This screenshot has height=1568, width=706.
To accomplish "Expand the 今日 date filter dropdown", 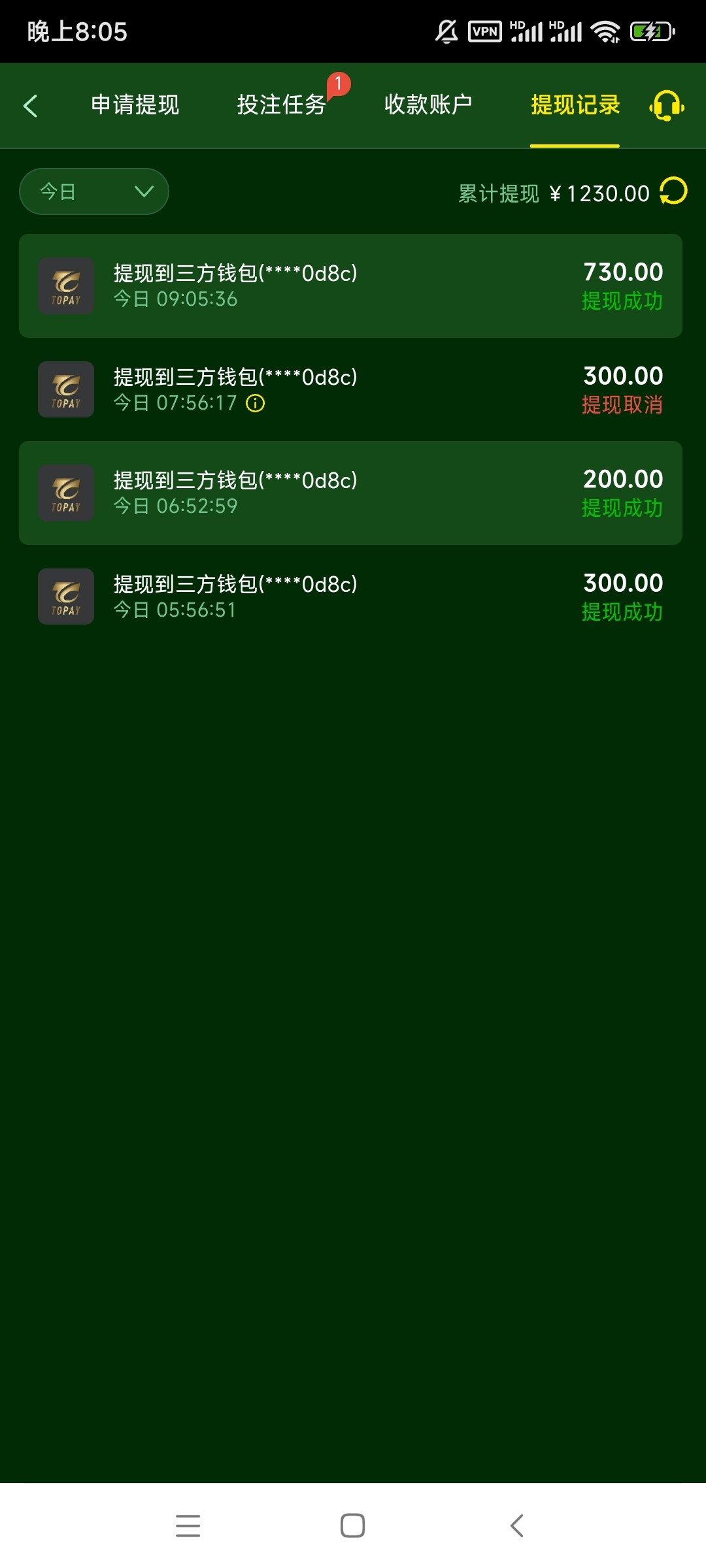I will click(94, 191).
